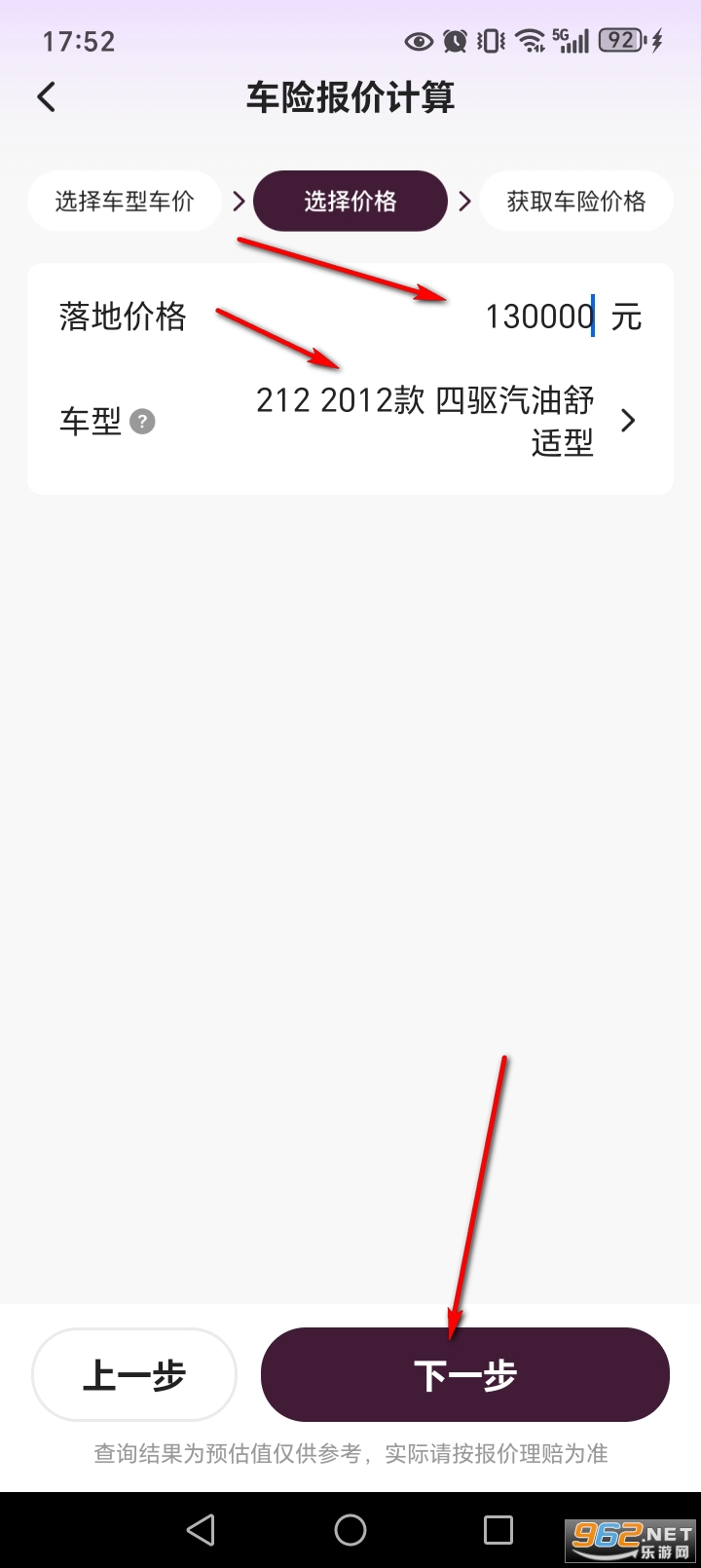Image resolution: width=701 pixels, height=1568 pixels.
Task: Tap the alarm clock status bar icon
Action: coord(454,40)
